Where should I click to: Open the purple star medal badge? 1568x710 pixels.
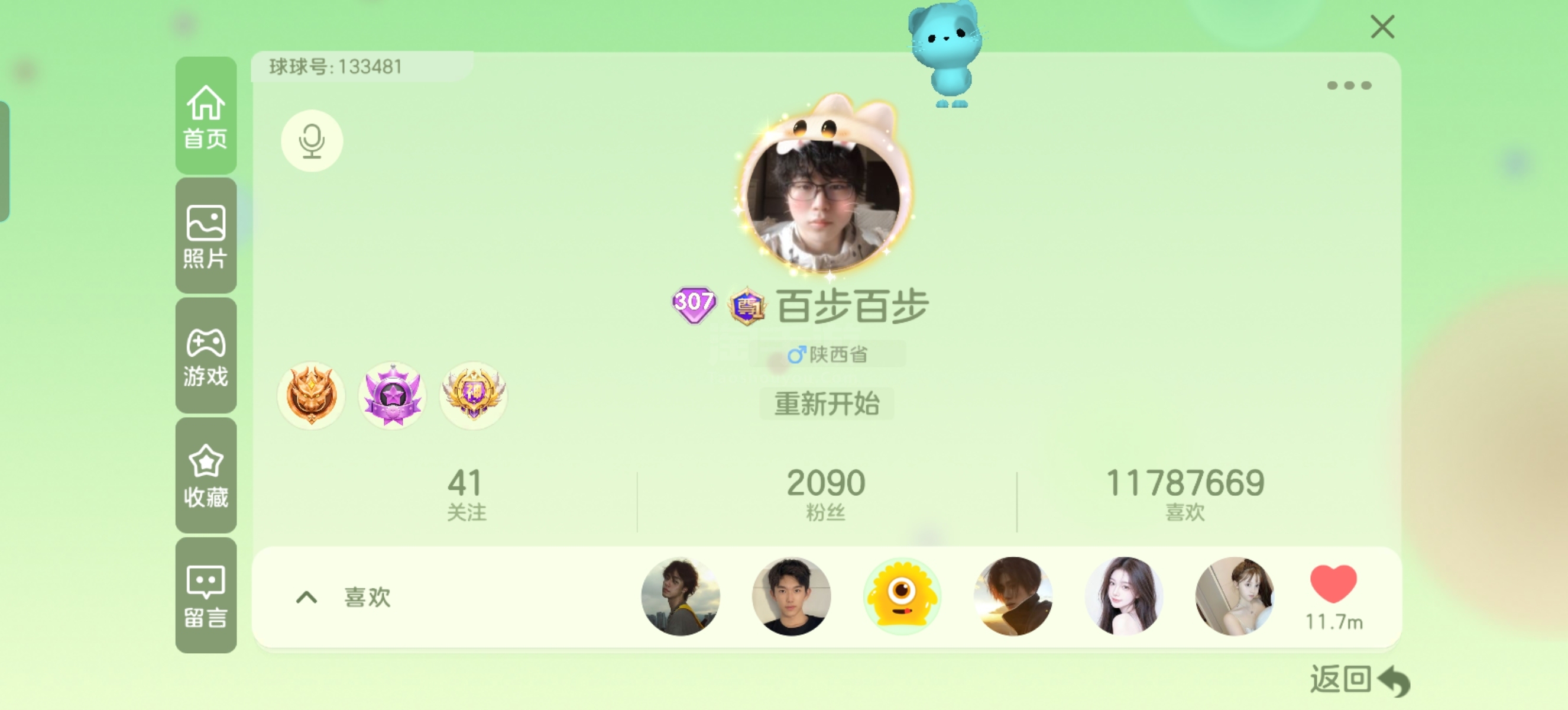[392, 396]
